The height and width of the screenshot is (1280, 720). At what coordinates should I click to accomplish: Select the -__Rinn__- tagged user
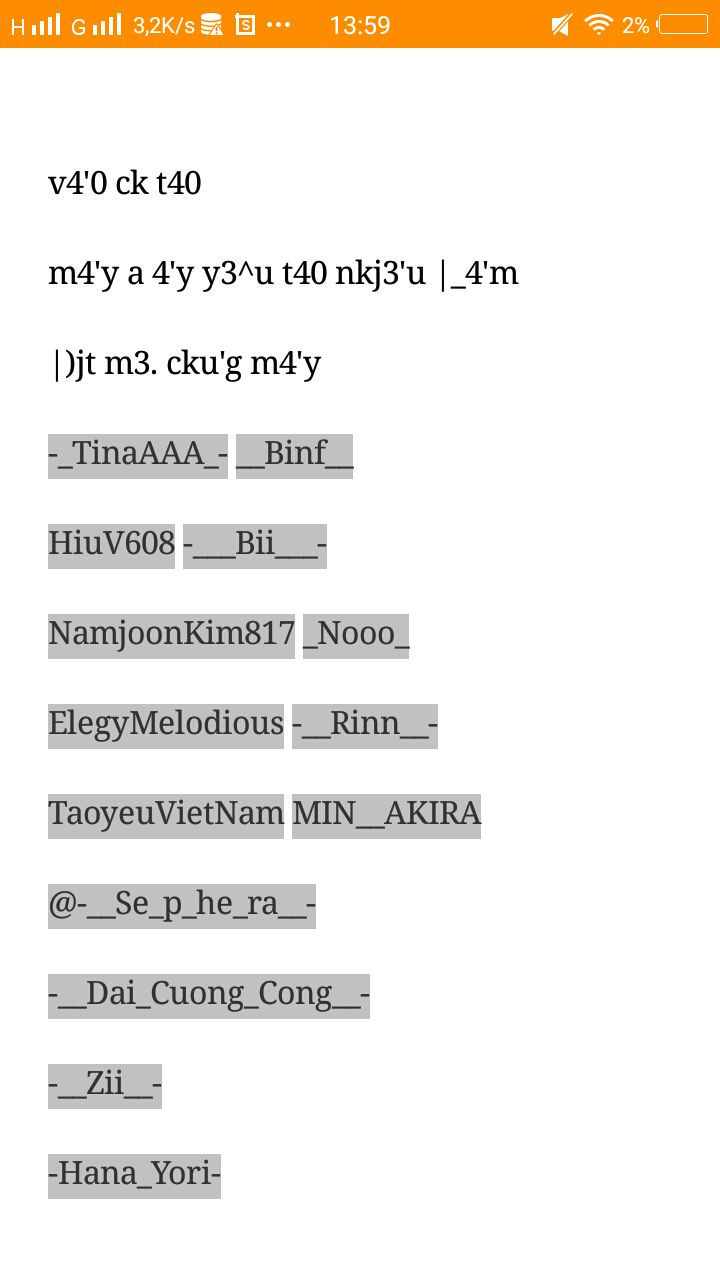click(365, 726)
